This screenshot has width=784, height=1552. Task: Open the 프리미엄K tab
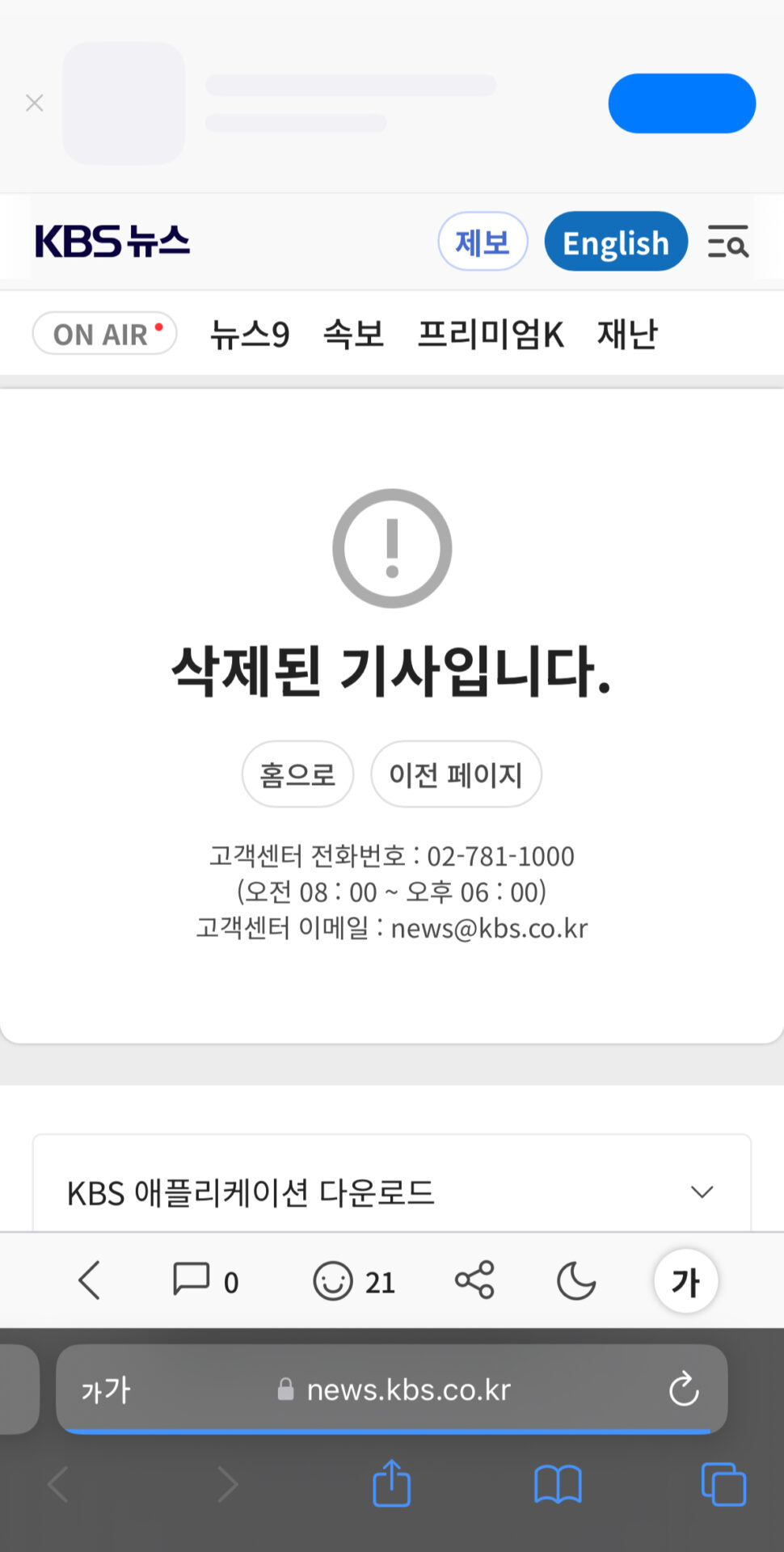(x=490, y=334)
